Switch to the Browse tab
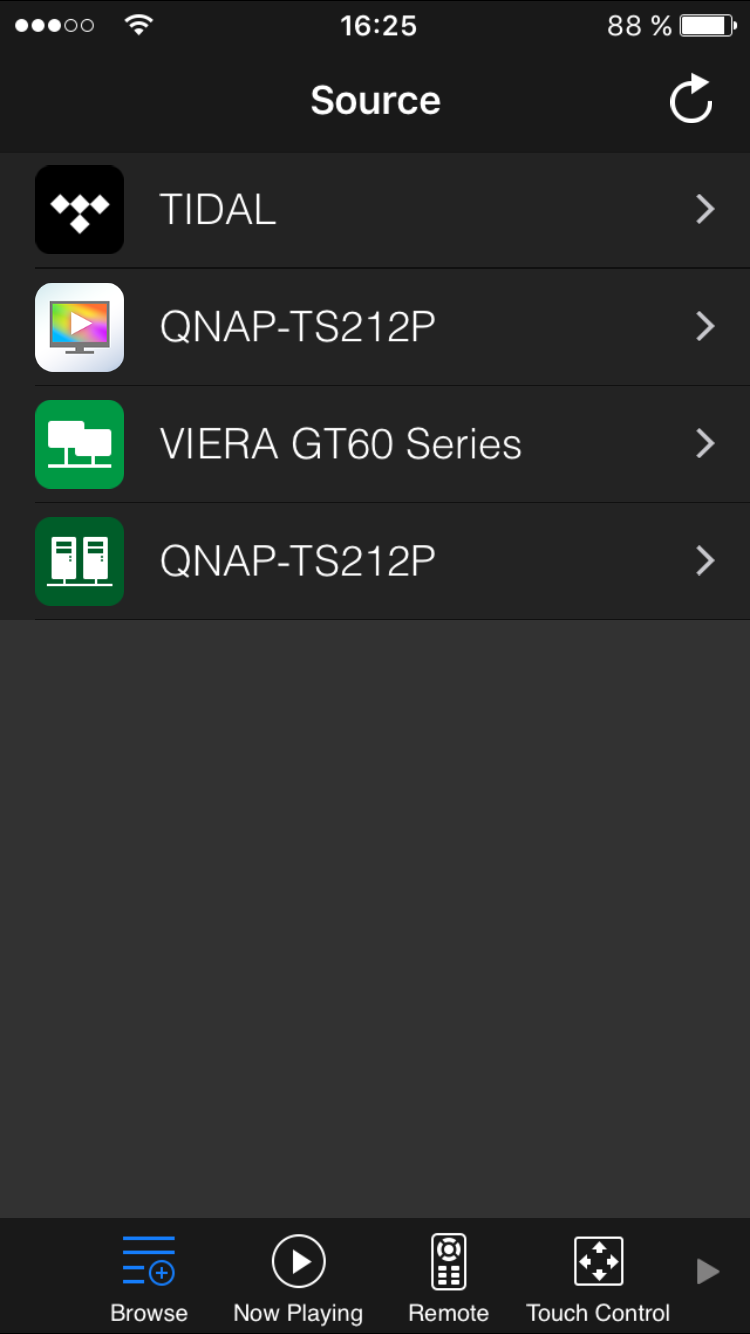Viewport: 750px width, 1334px height. (149, 1278)
